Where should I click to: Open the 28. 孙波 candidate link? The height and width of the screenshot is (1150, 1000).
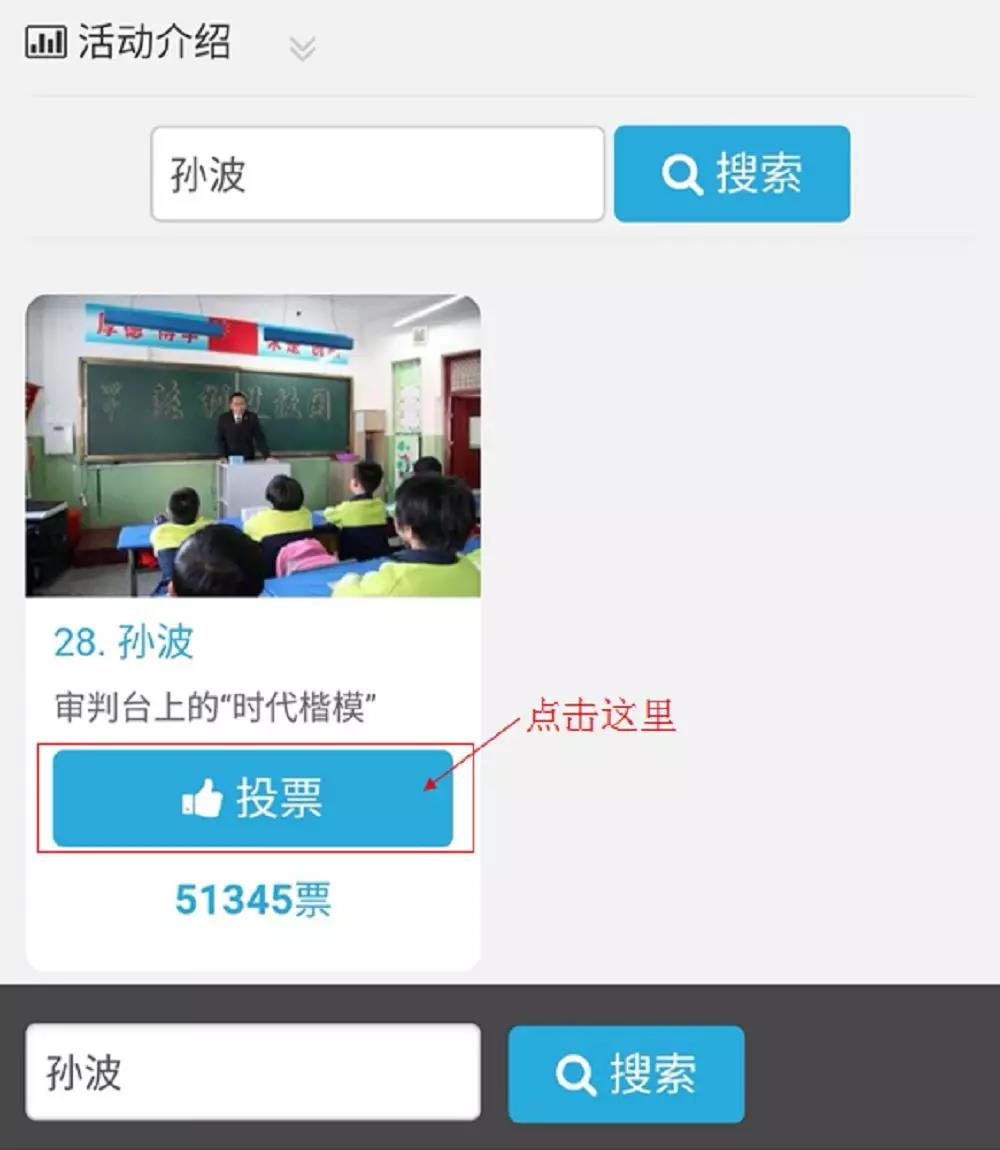pos(124,642)
